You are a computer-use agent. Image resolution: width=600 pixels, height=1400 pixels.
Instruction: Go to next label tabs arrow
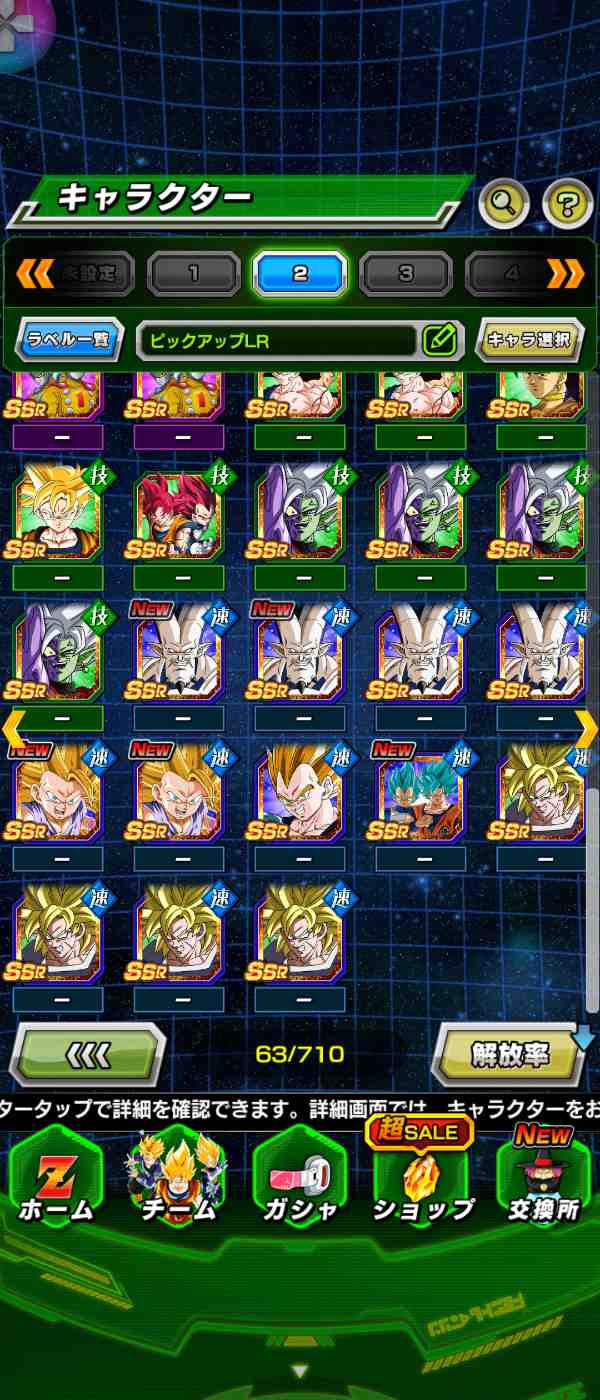(x=566, y=273)
